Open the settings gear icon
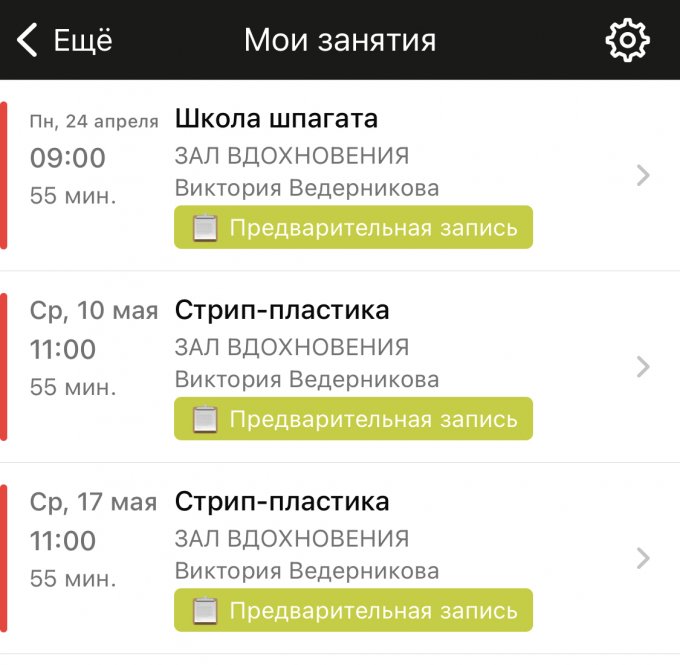Viewport: 680px width, 665px height. (x=627, y=40)
